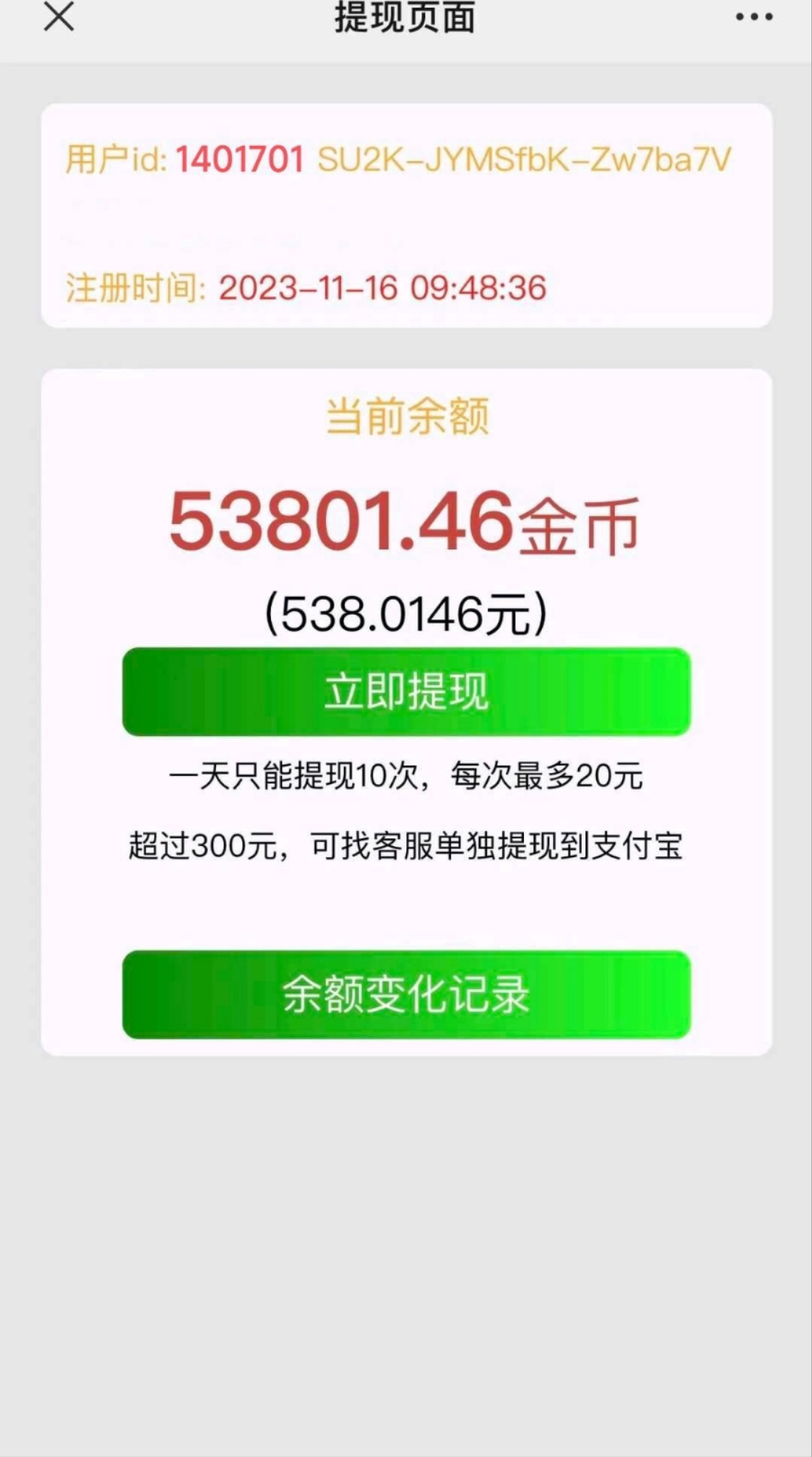This screenshot has width=812, height=1457.
Task: Tap the 立即提现 withdraw now button
Action: point(406,692)
